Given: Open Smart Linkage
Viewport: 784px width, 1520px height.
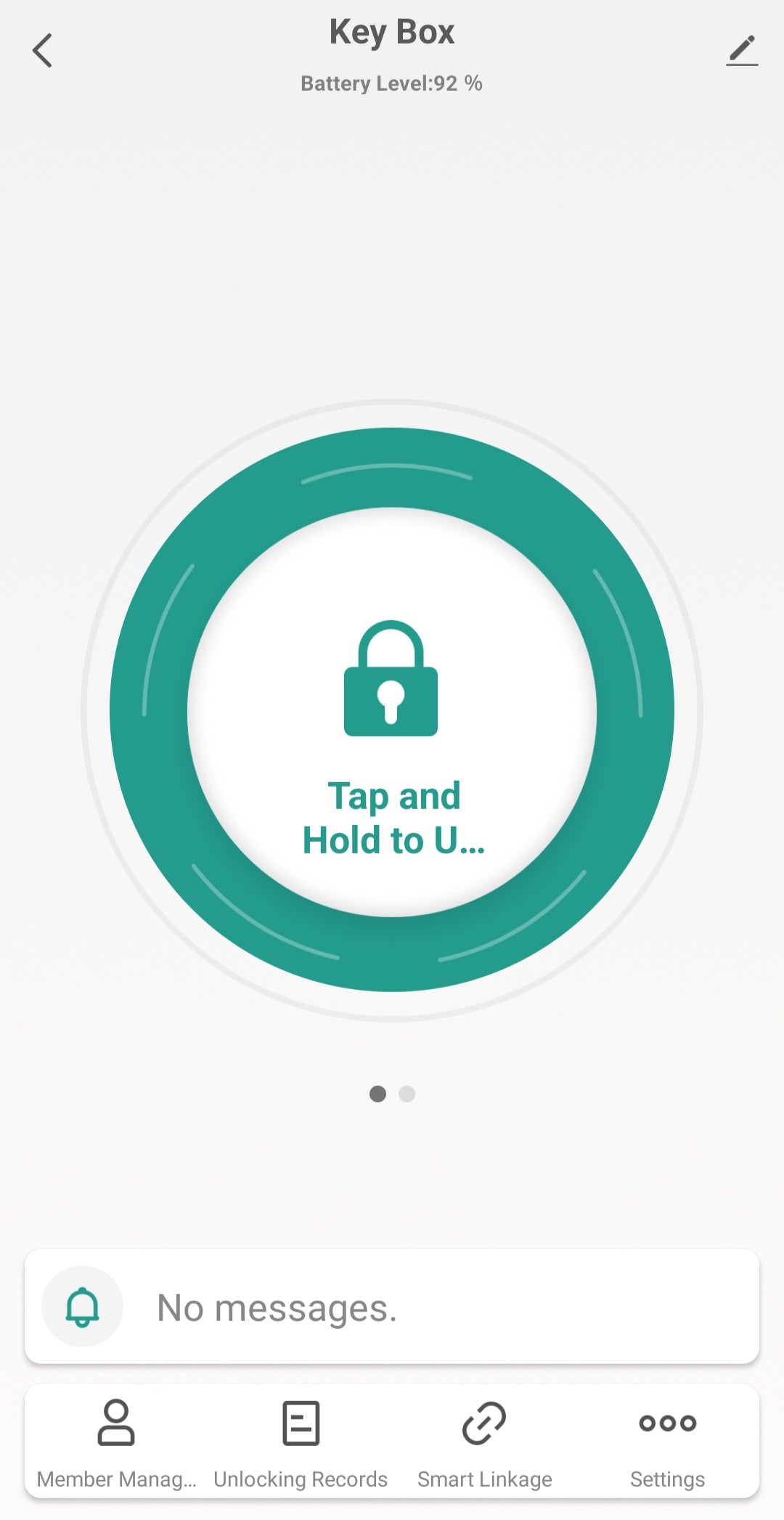Looking at the screenshot, I should [484, 1442].
